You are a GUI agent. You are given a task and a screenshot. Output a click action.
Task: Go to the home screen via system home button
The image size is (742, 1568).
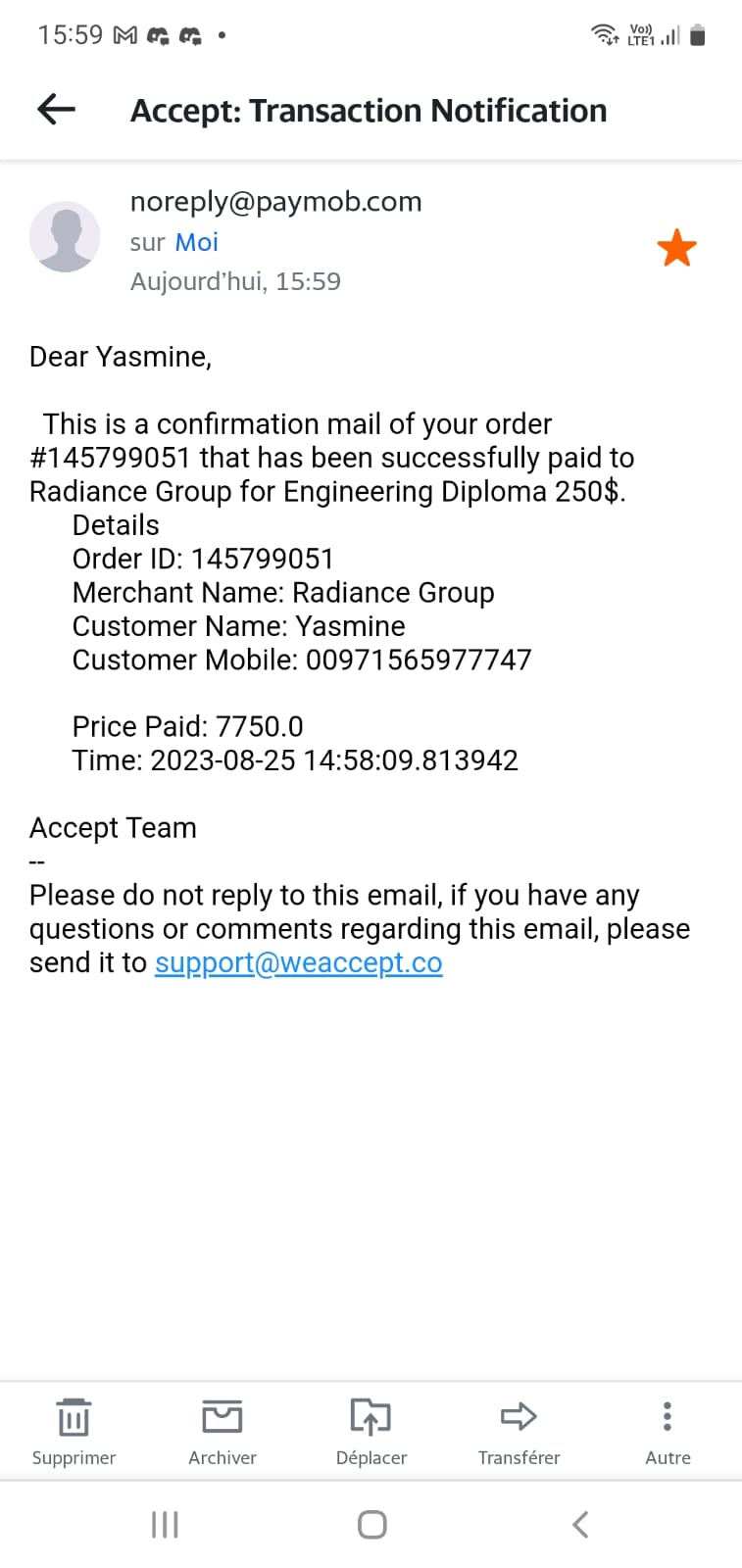click(372, 1524)
